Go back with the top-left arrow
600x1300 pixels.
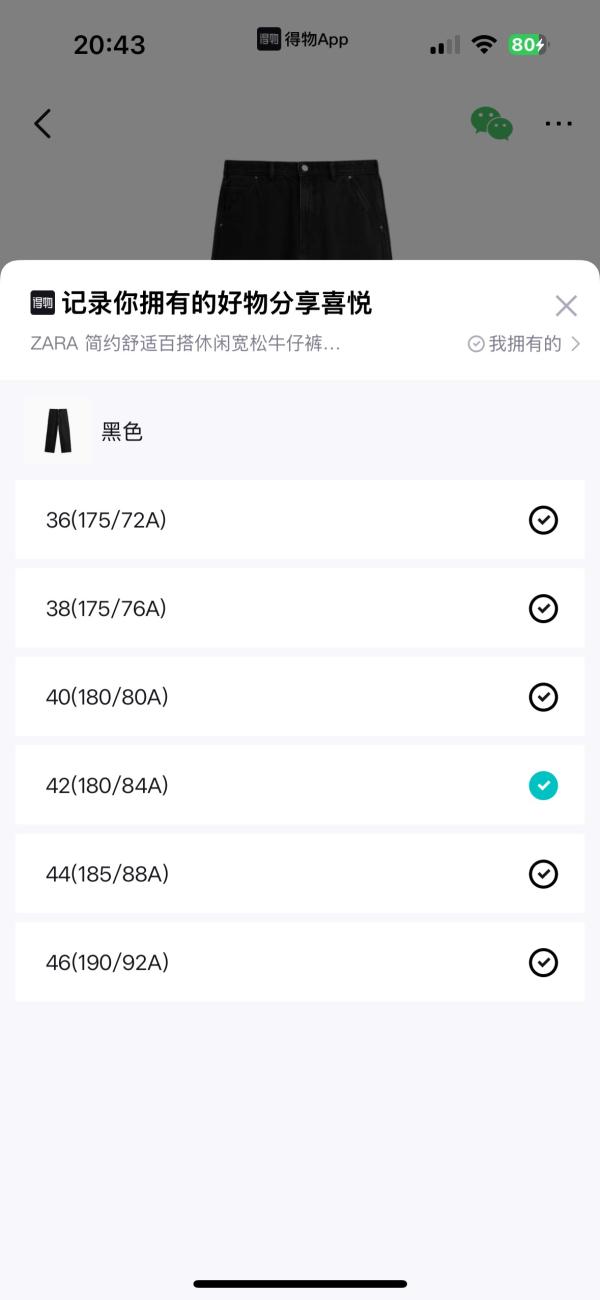(x=42, y=124)
